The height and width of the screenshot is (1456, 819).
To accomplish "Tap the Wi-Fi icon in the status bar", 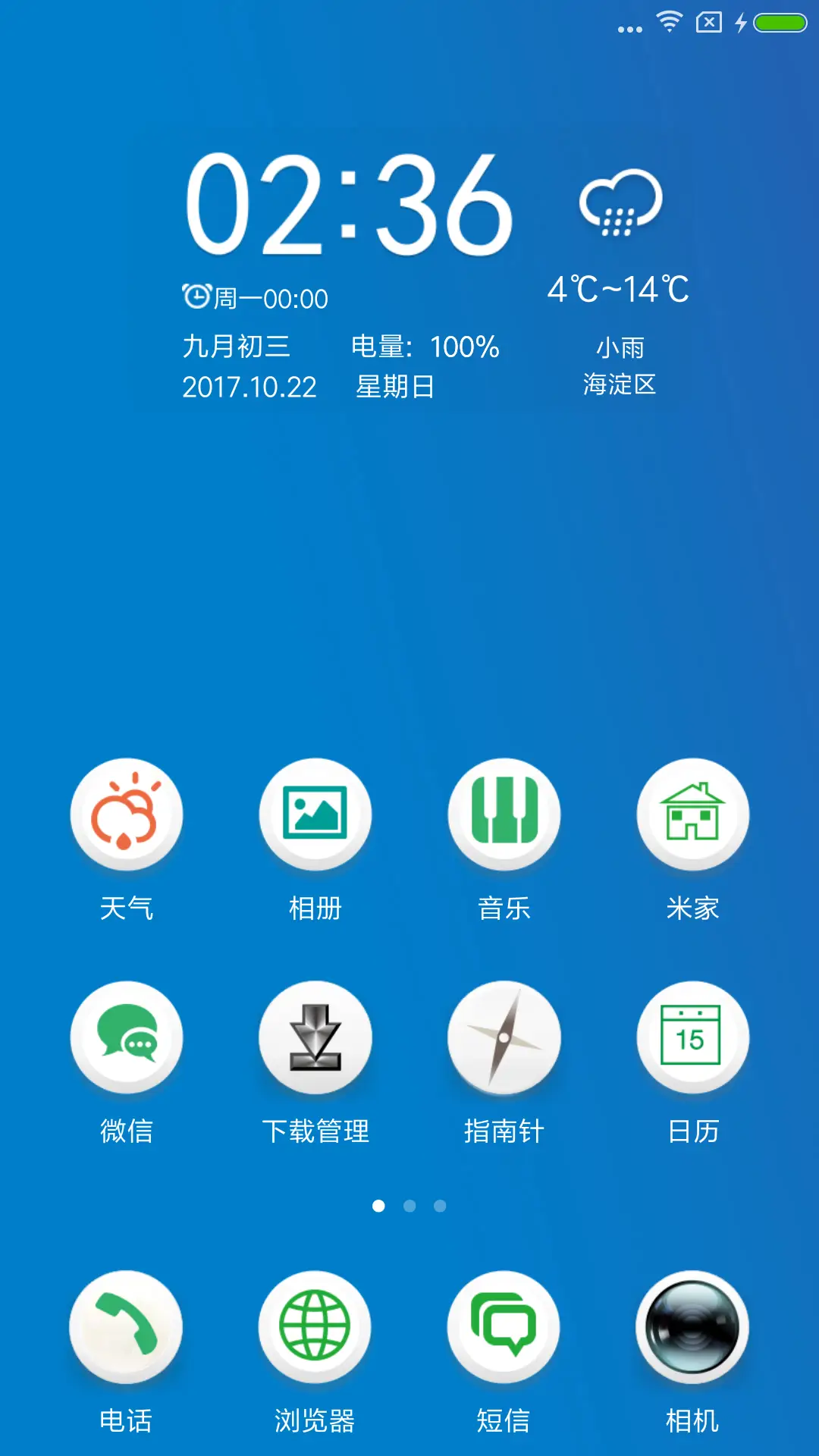I will (x=667, y=23).
